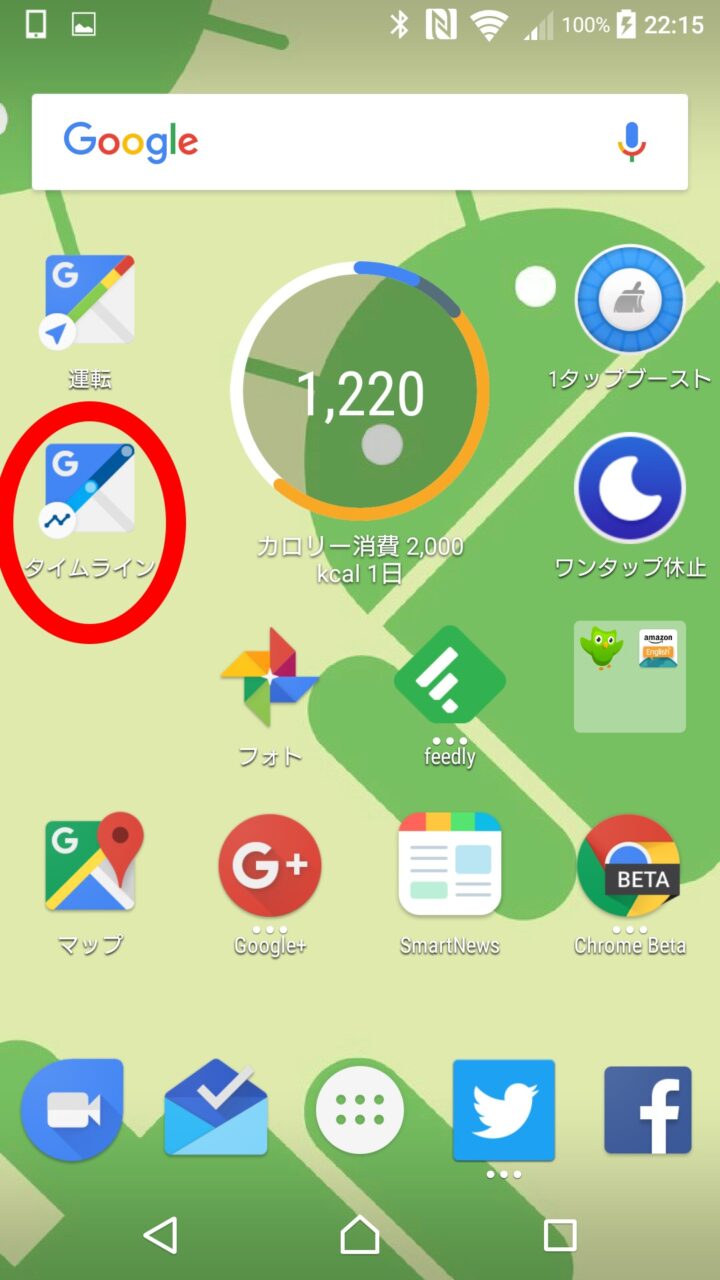720x1280 pixels.
Task: Open the Duo video call app
Action: (x=72, y=1110)
